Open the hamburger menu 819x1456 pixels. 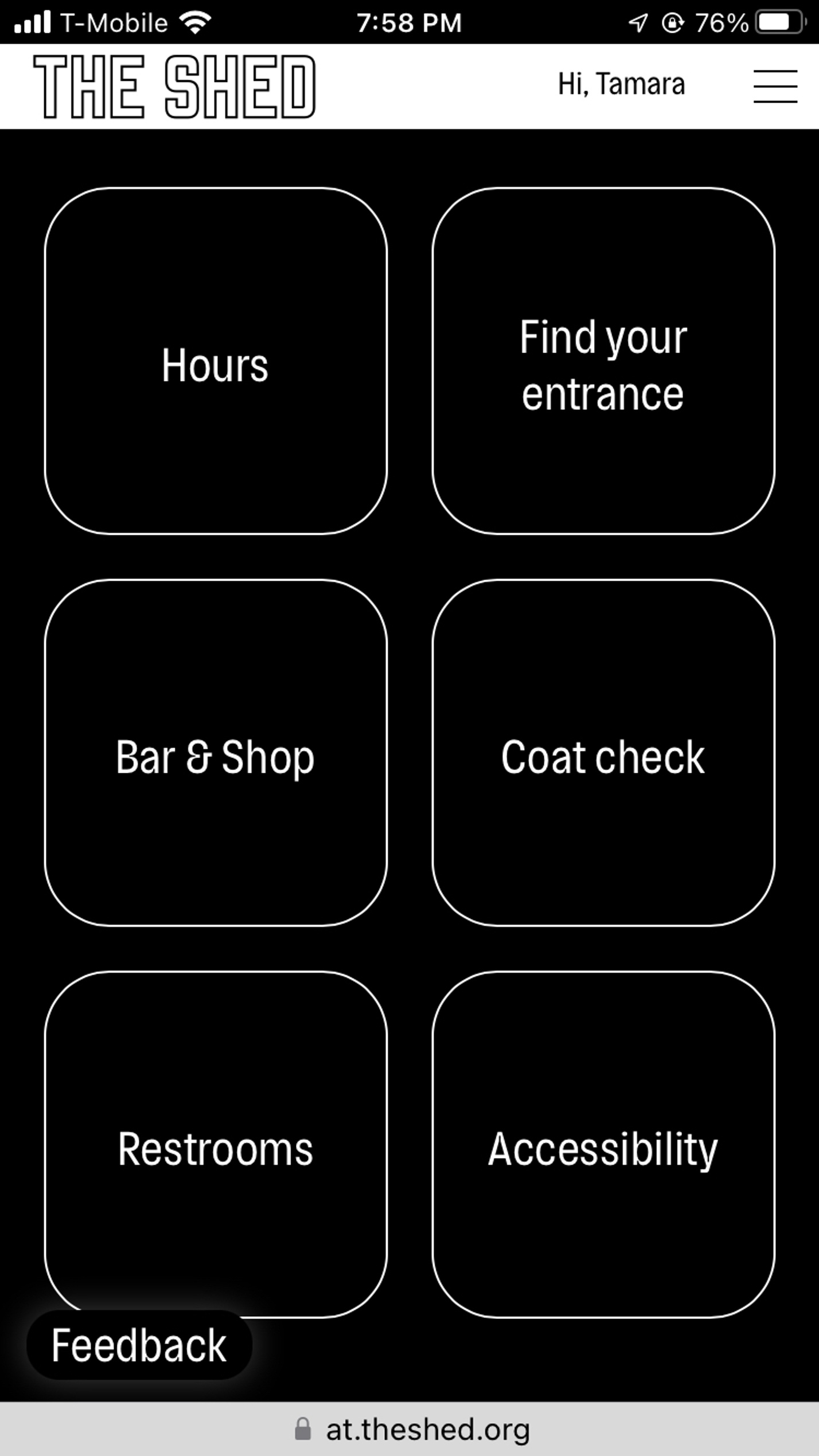(x=775, y=87)
